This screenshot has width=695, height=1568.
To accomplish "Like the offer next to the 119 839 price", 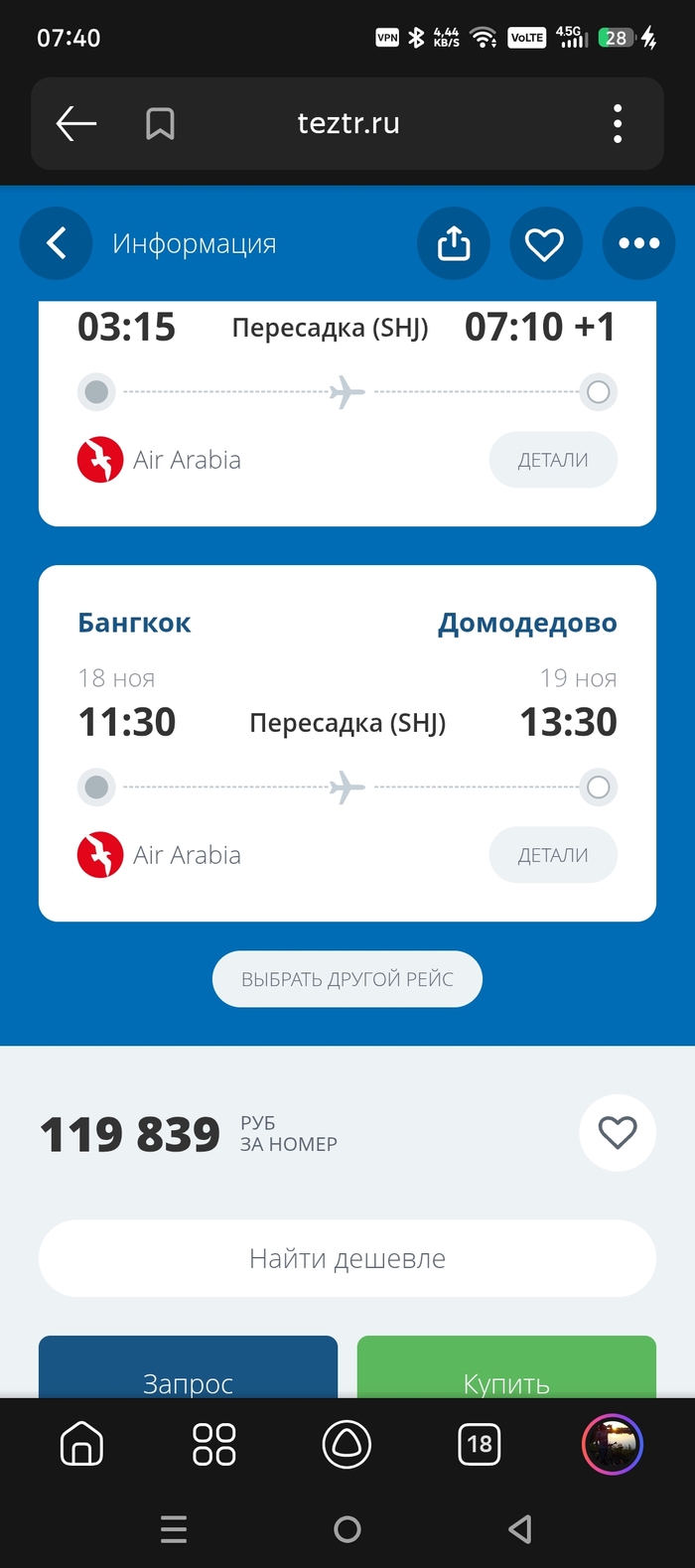I will (x=617, y=1133).
